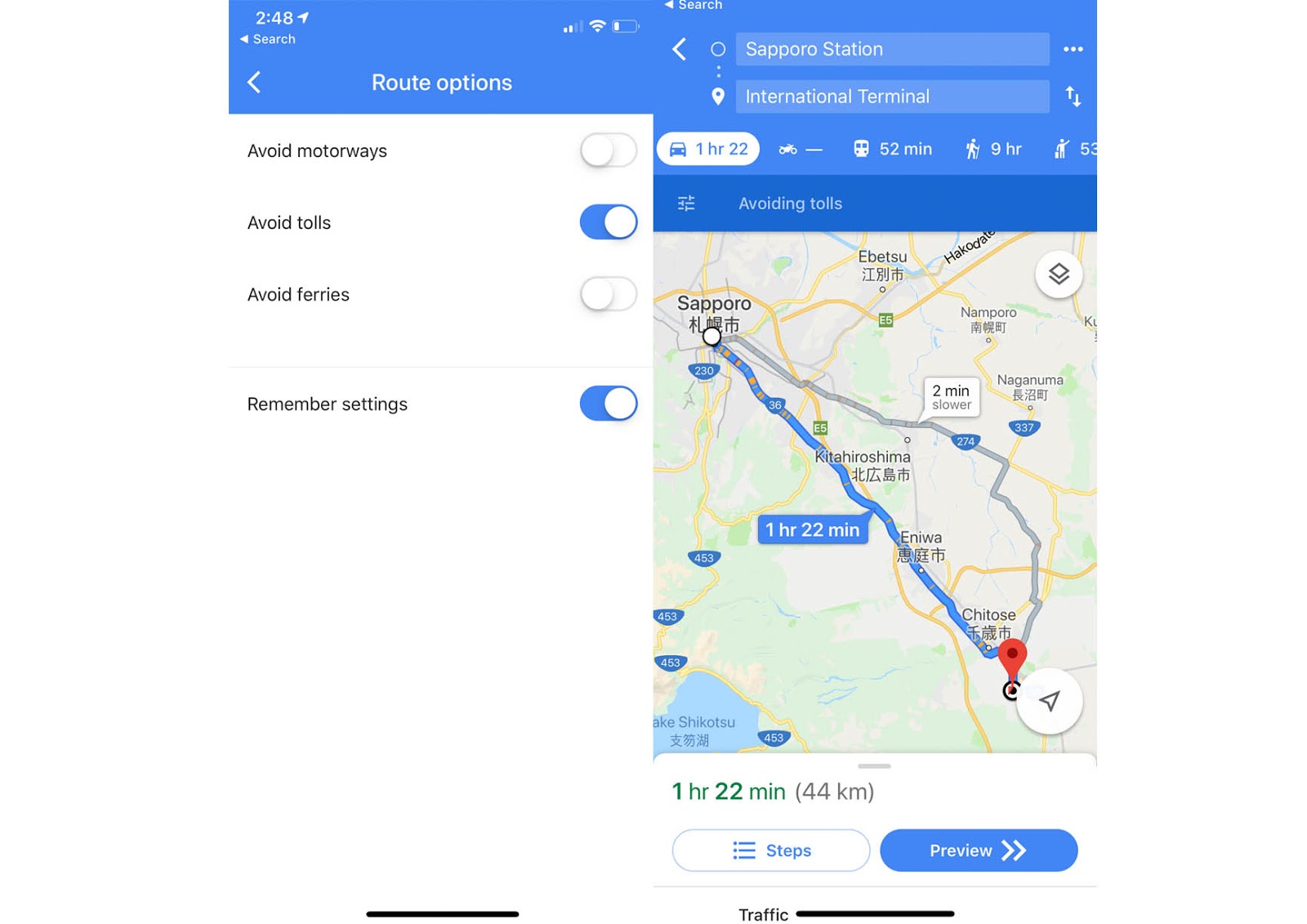Choose alternate route 2 min slower
The height and width of the screenshot is (924, 1307).
[952, 397]
